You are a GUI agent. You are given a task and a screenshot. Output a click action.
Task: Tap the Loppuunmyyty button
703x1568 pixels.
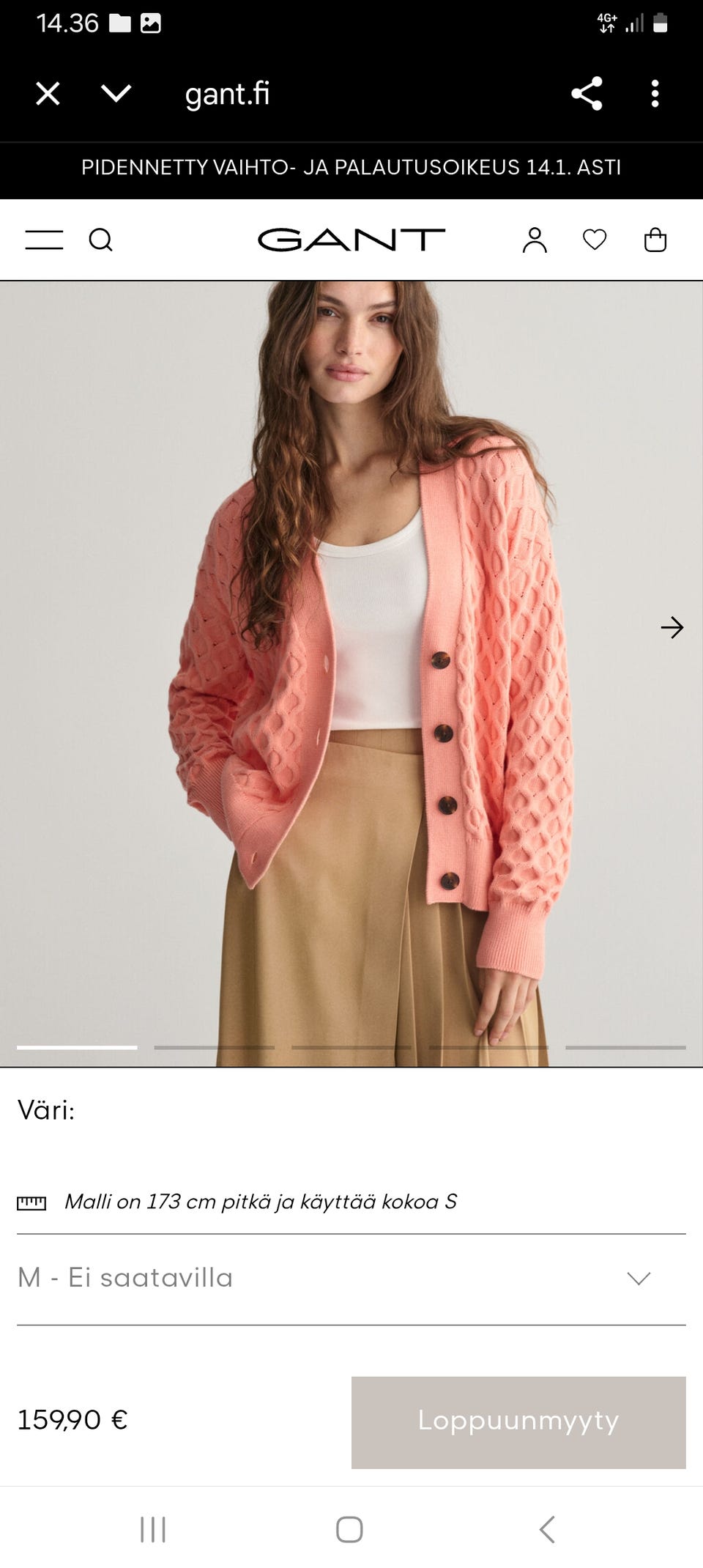coord(518,1422)
